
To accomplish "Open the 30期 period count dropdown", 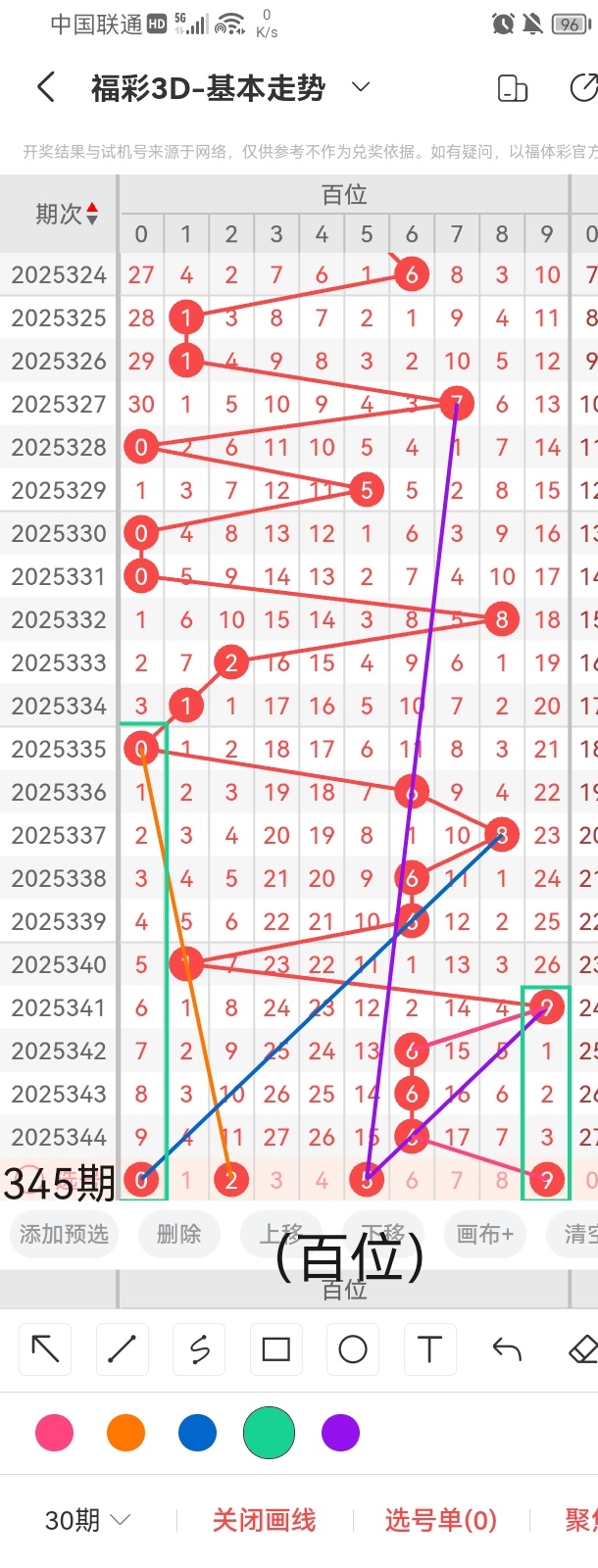I will (87, 1520).
